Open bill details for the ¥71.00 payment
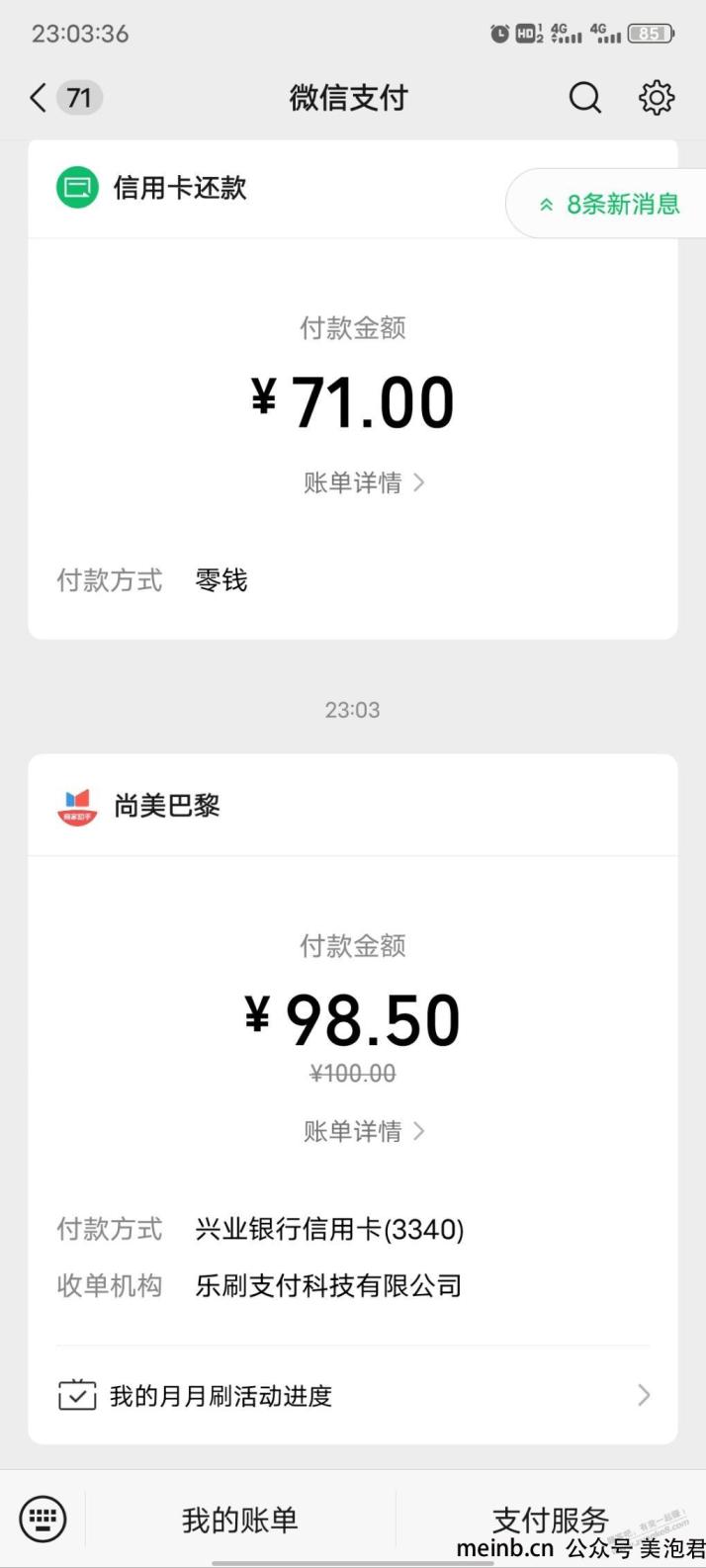The width and height of the screenshot is (706, 1568). point(364,482)
